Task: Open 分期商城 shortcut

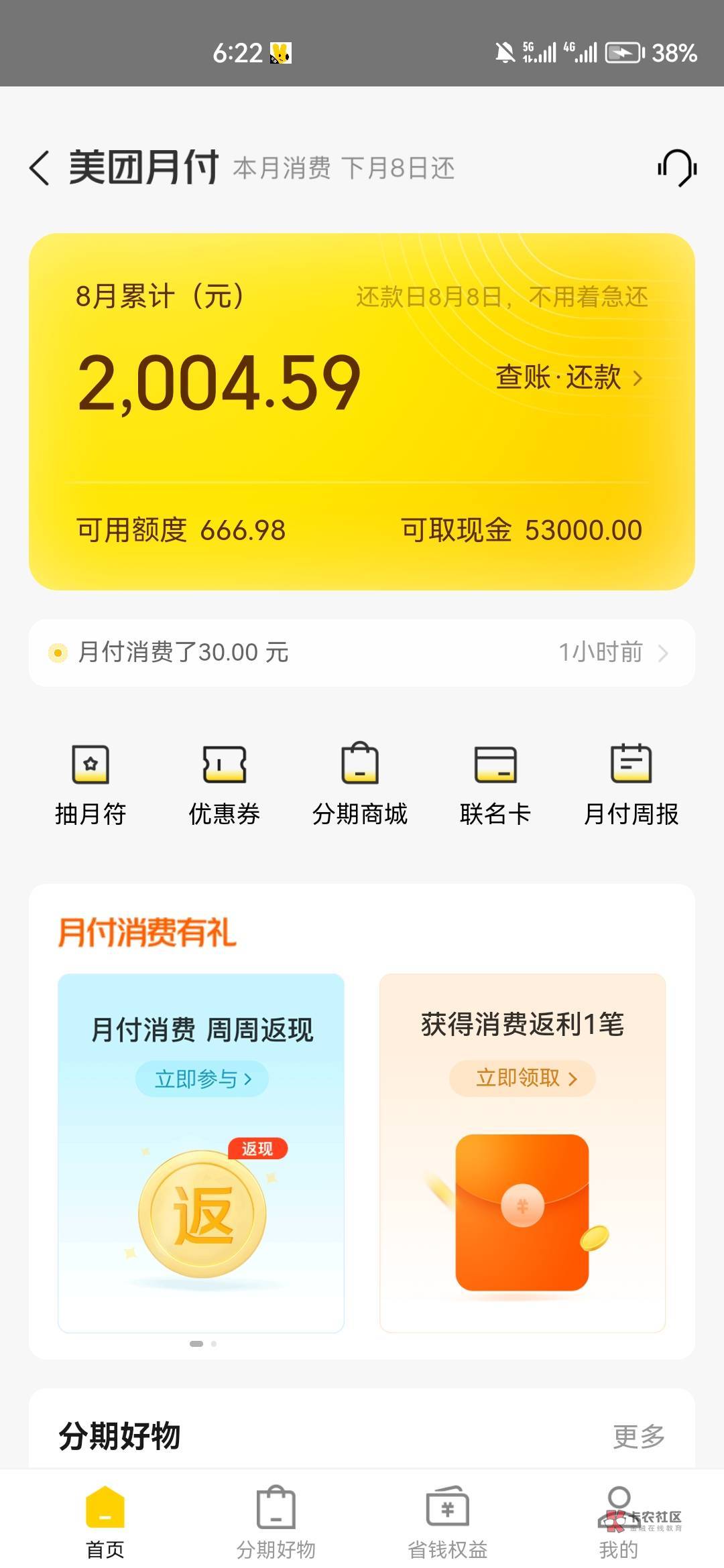Action: pyautogui.click(x=360, y=784)
